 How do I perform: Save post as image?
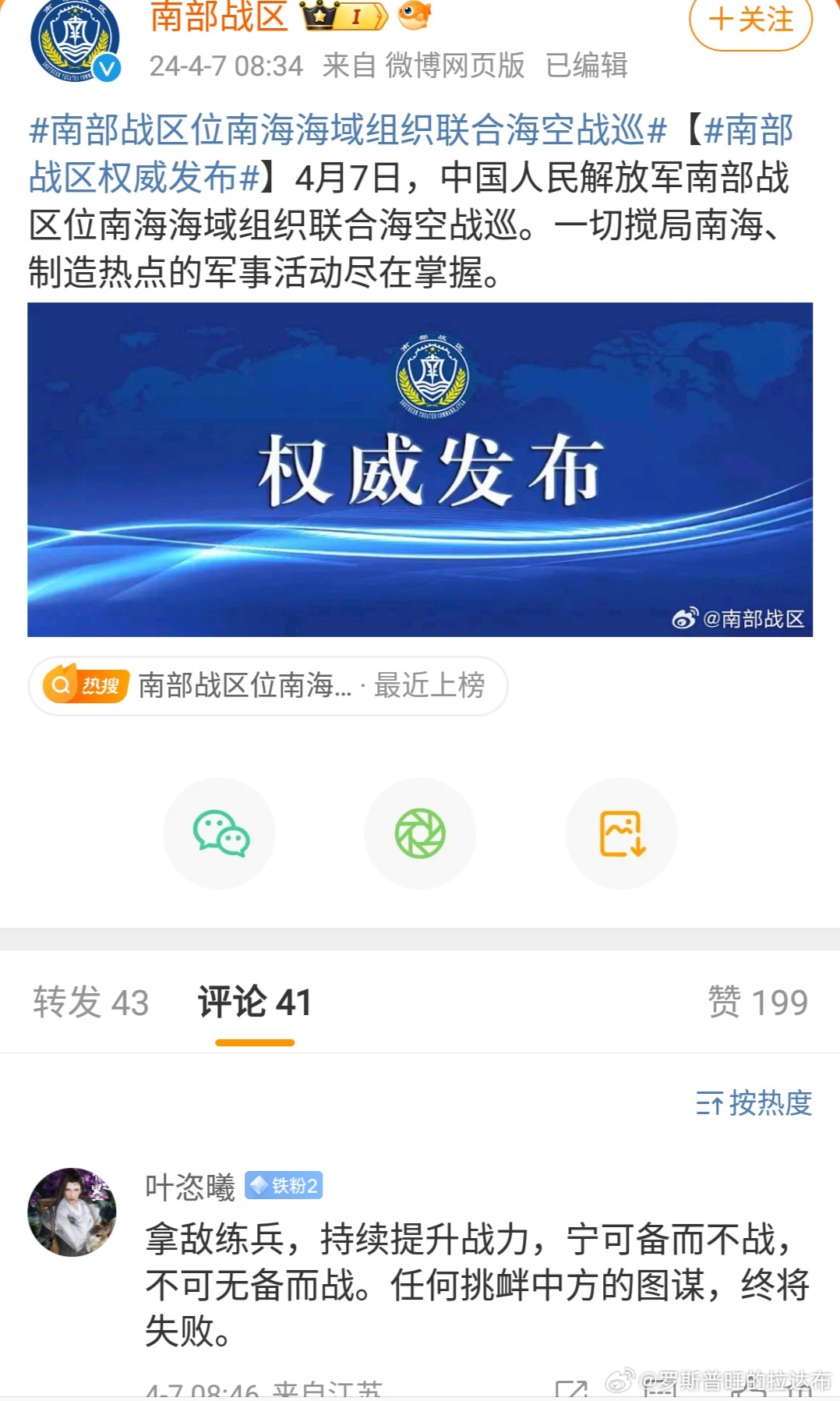(621, 833)
